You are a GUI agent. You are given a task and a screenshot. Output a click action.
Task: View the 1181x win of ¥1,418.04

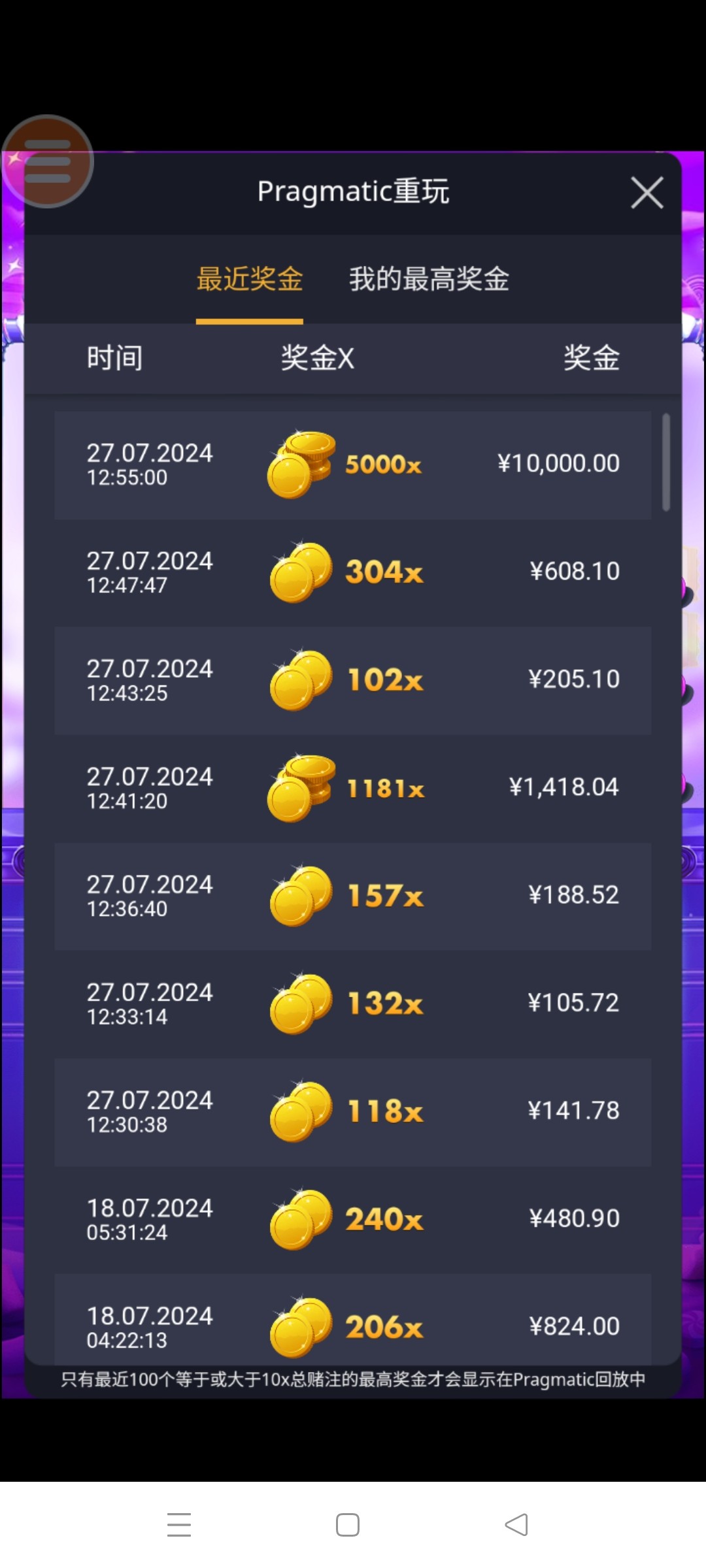coord(352,788)
